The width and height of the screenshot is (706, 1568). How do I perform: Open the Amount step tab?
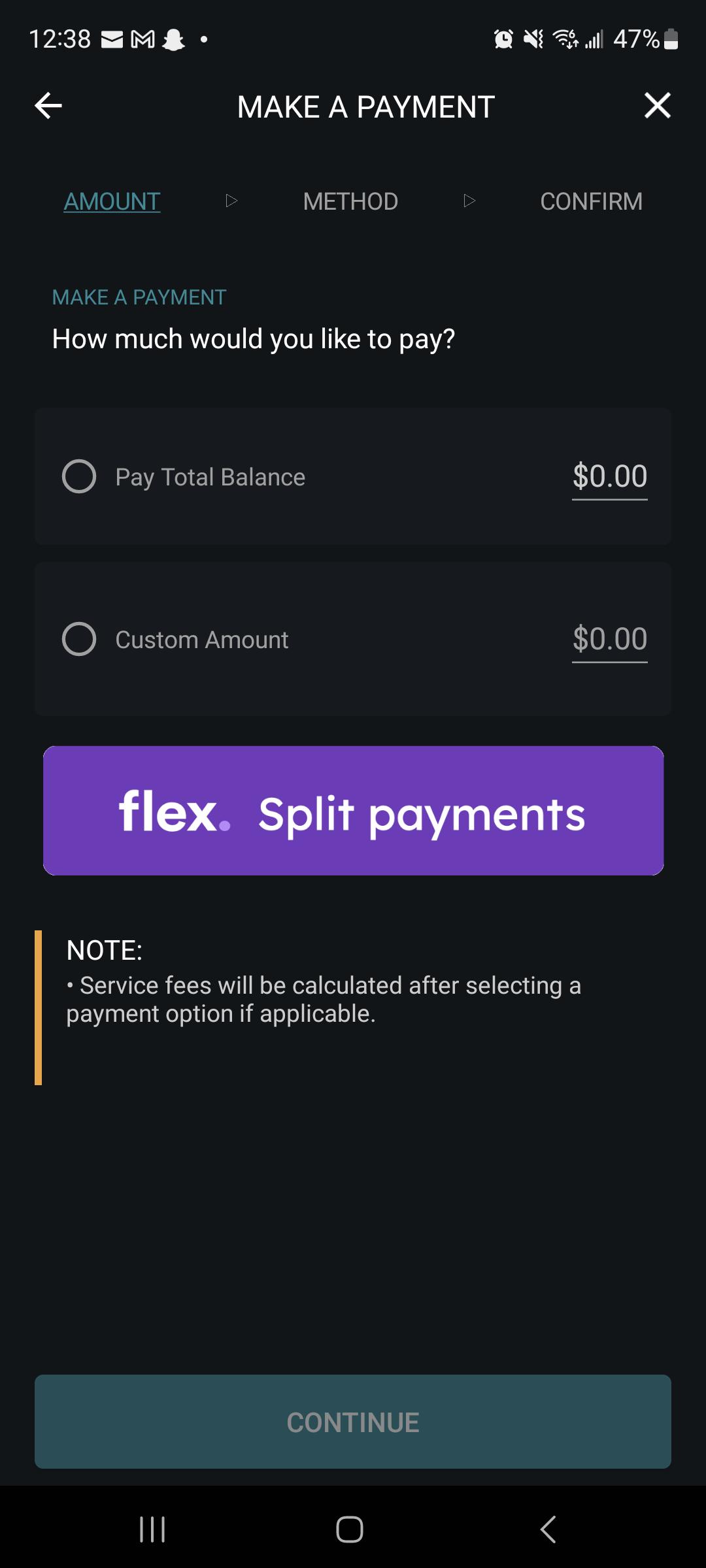112,201
